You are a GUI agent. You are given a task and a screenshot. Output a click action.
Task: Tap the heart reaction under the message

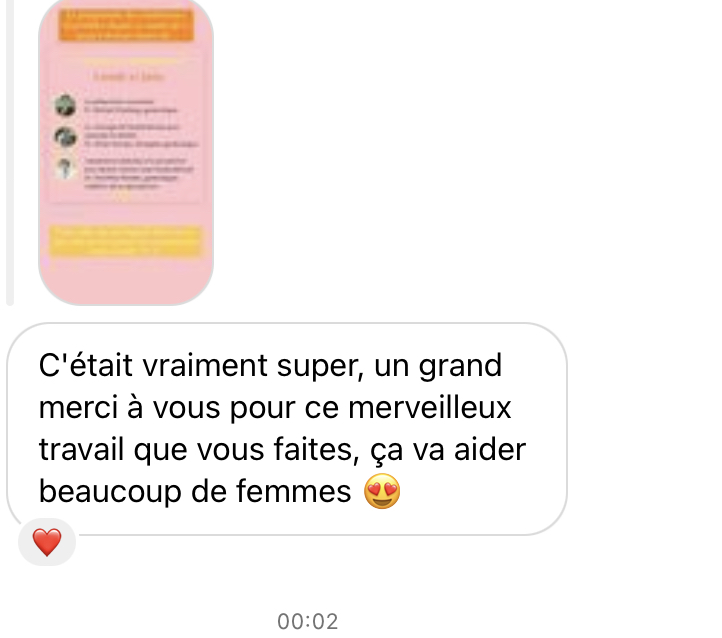click(x=47, y=543)
